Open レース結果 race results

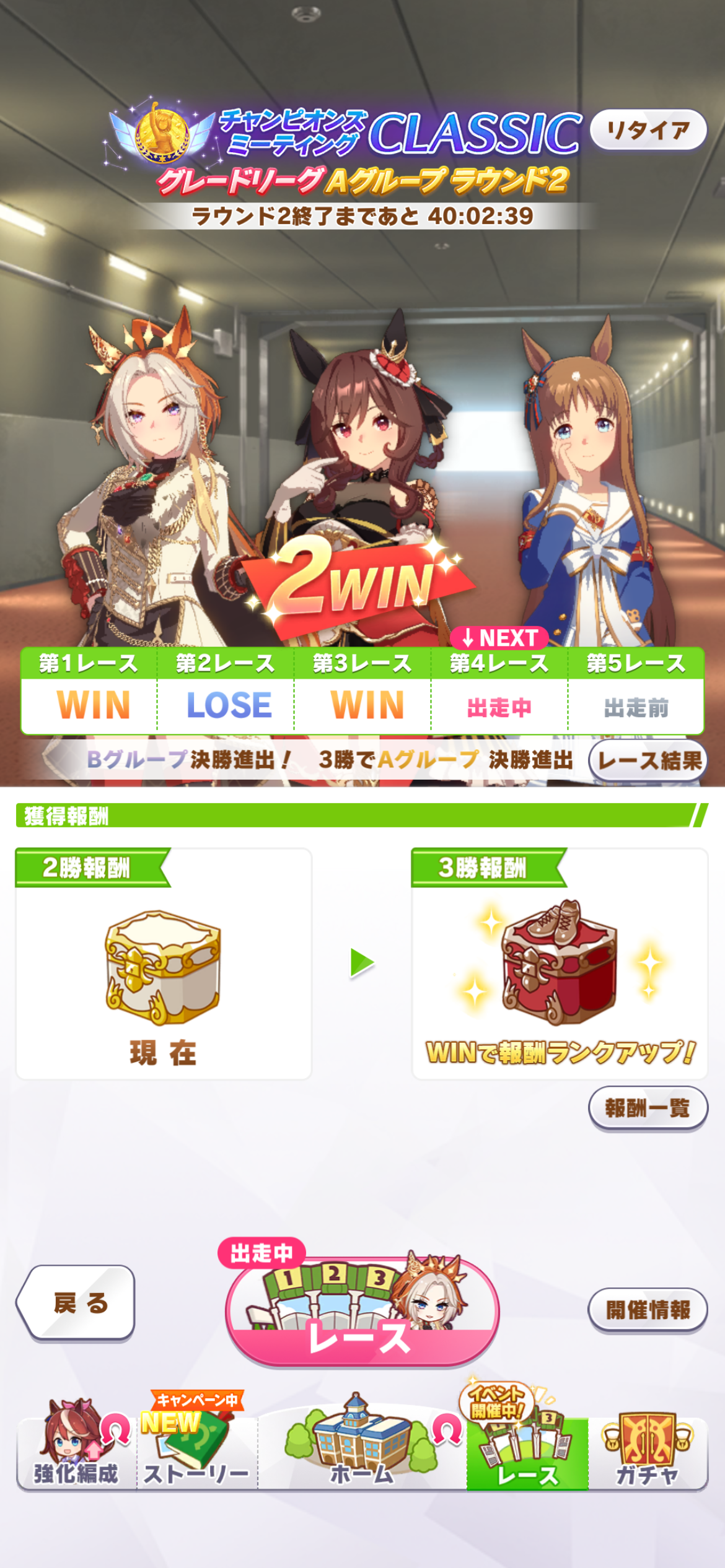tap(648, 760)
